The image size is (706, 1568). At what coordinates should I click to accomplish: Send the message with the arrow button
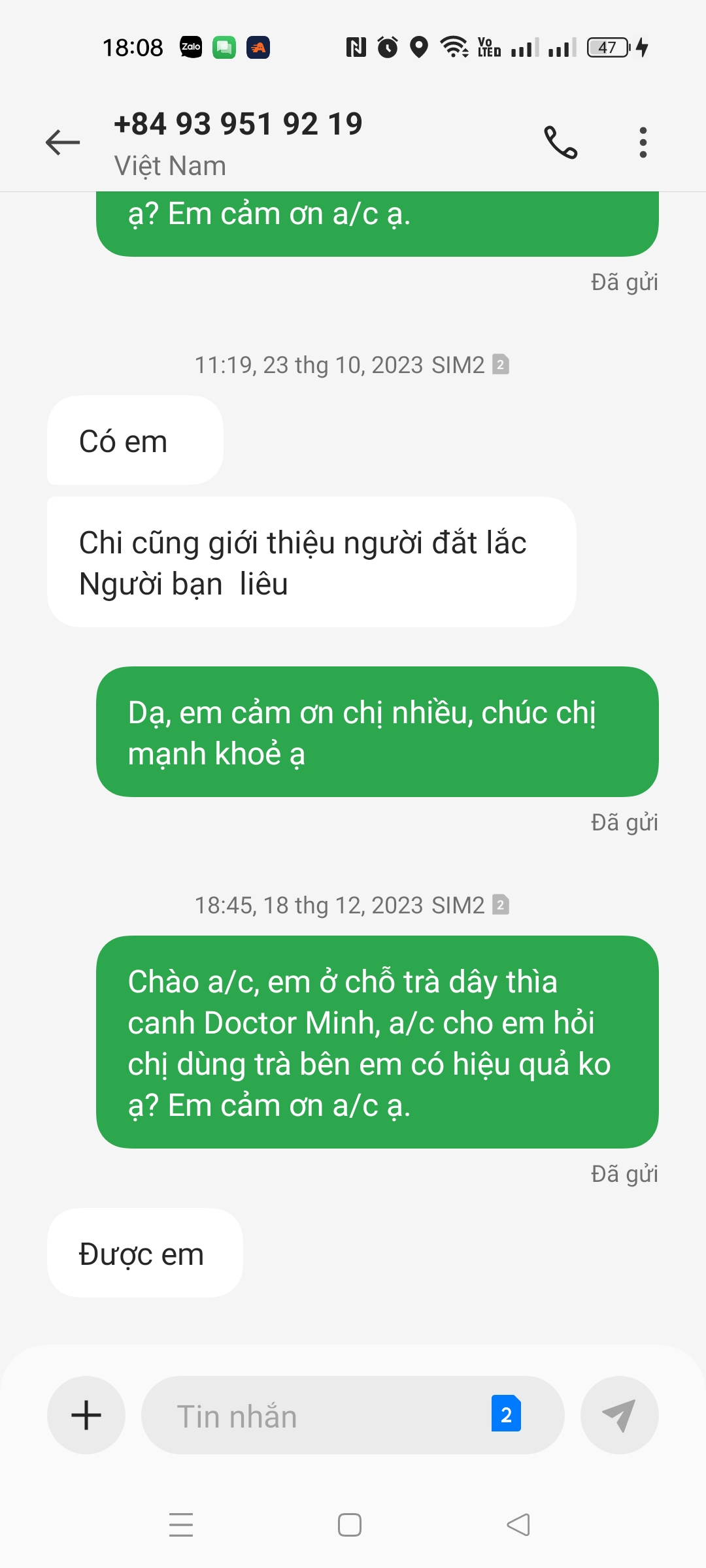point(619,1415)
